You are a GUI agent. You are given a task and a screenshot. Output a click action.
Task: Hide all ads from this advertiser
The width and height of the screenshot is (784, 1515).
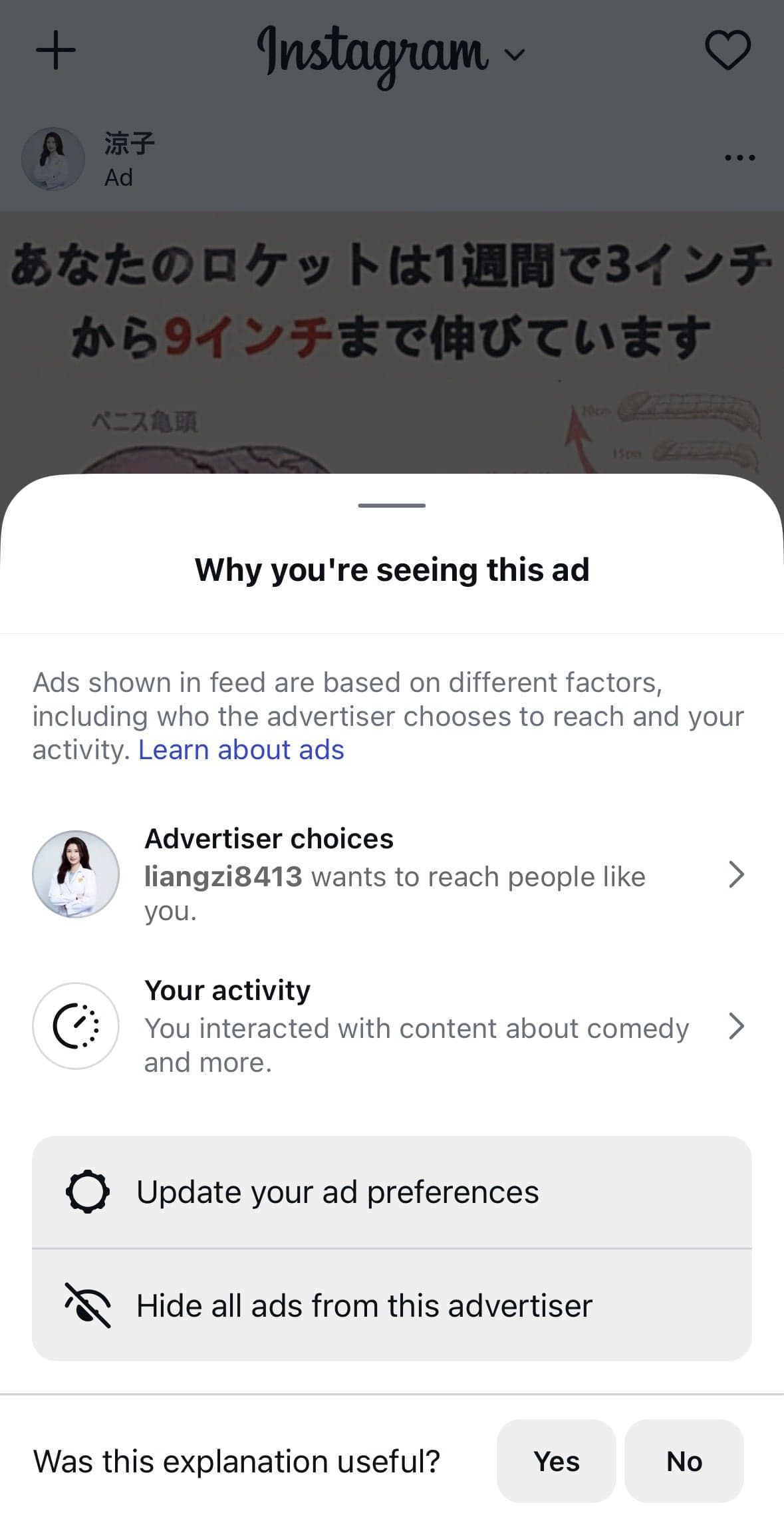pyautogui.click(x=392, y=1305)
